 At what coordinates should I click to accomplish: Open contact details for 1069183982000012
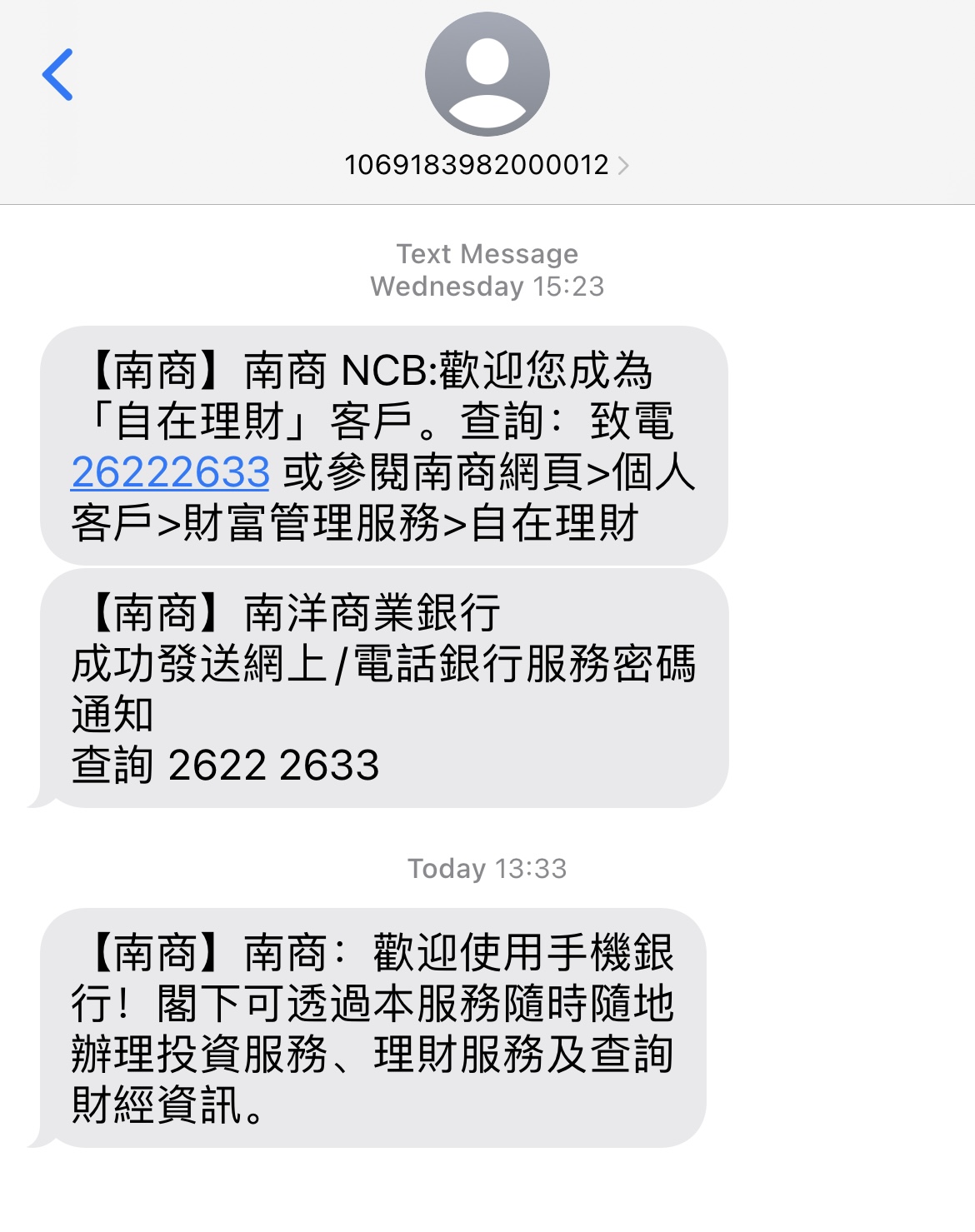(x=487, y=165)
